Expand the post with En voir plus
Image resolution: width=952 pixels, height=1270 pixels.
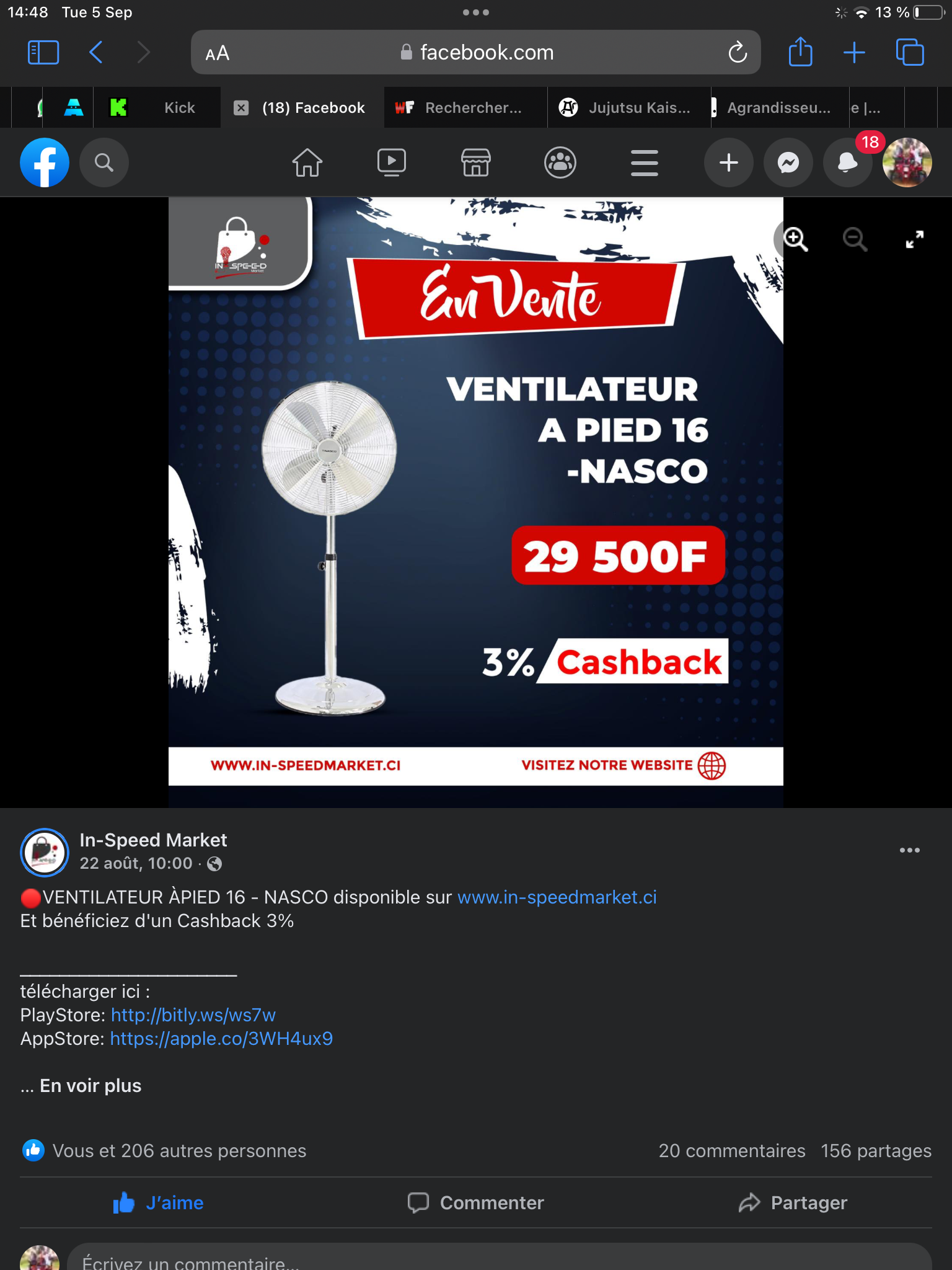pyautogui.click(x=90, y=1086)
